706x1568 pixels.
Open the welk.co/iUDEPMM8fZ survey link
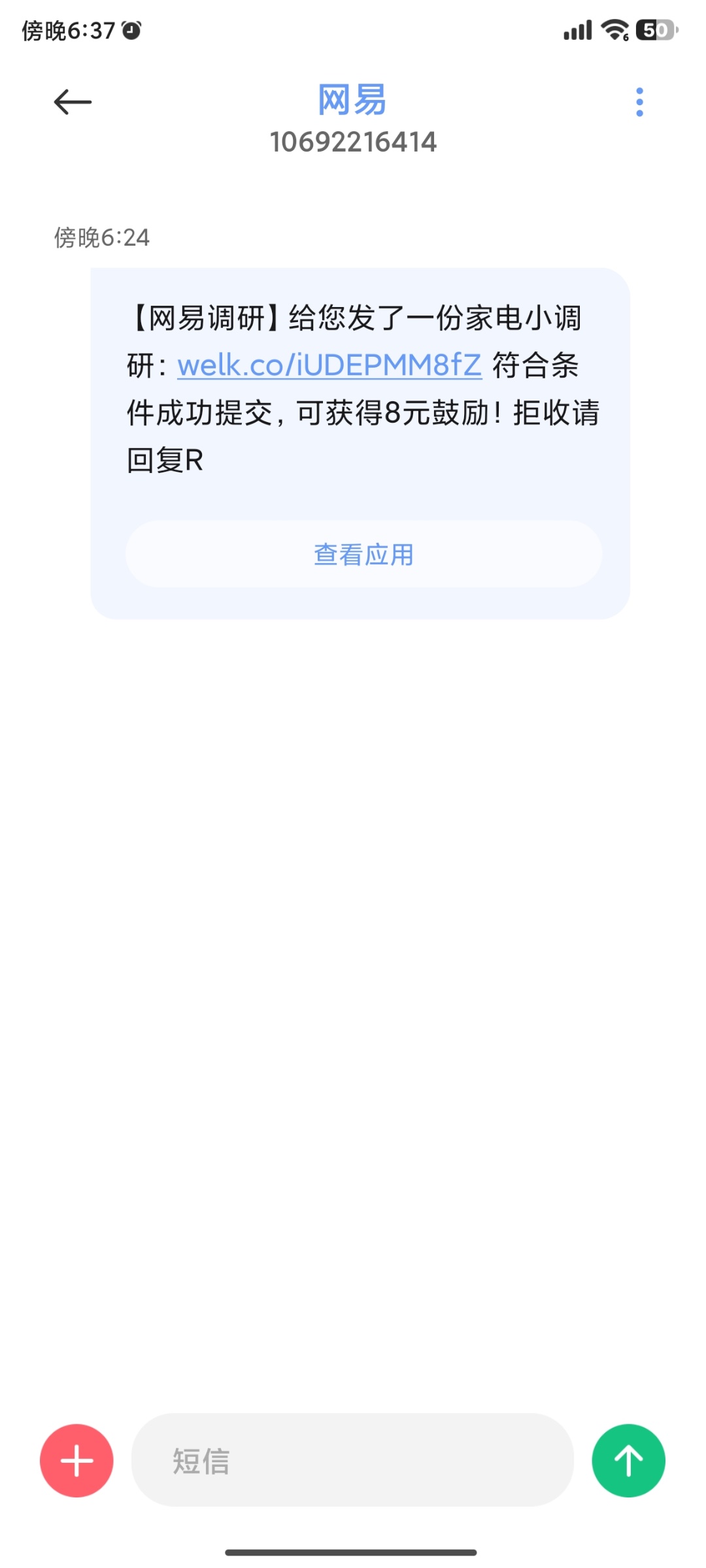(329, 365)
